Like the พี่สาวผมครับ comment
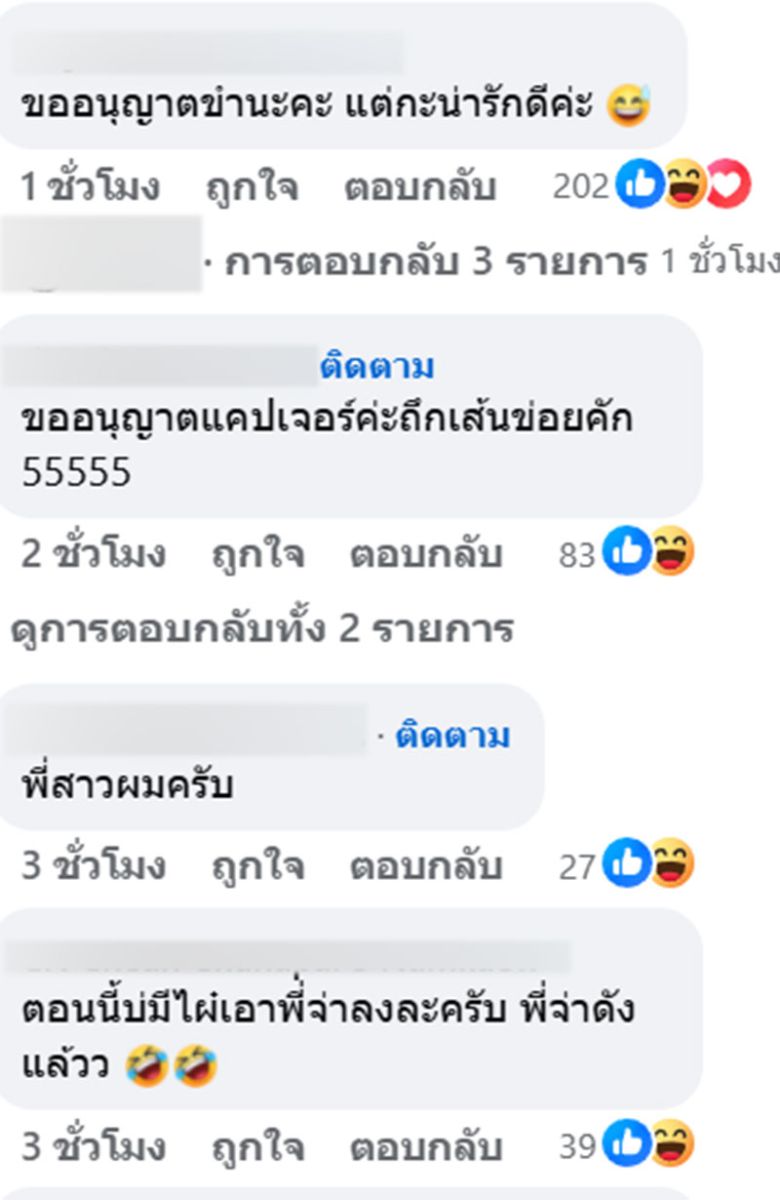The image size is (780, 1200). pyautogui.click(x=257, y=866)
